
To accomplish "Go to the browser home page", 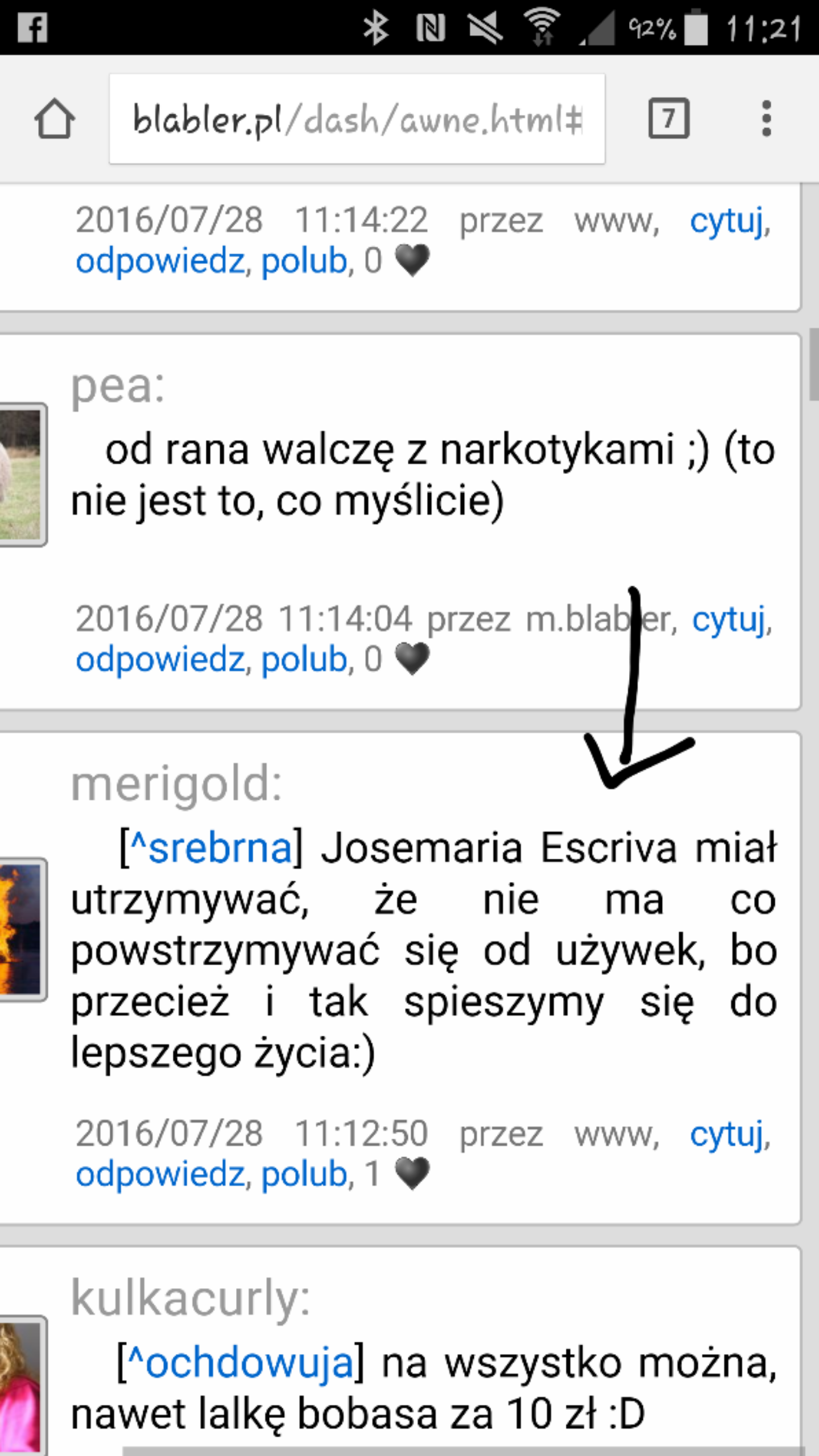I will coord(55,118).
